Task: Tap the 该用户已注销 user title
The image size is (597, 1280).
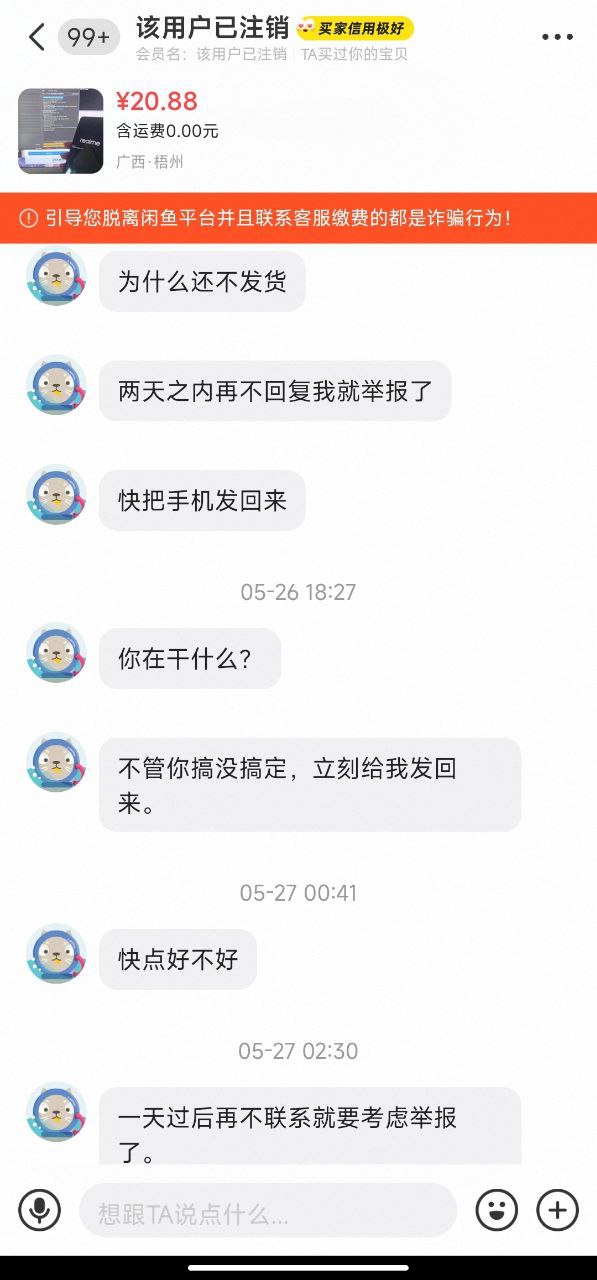Action: click(213, 28)
